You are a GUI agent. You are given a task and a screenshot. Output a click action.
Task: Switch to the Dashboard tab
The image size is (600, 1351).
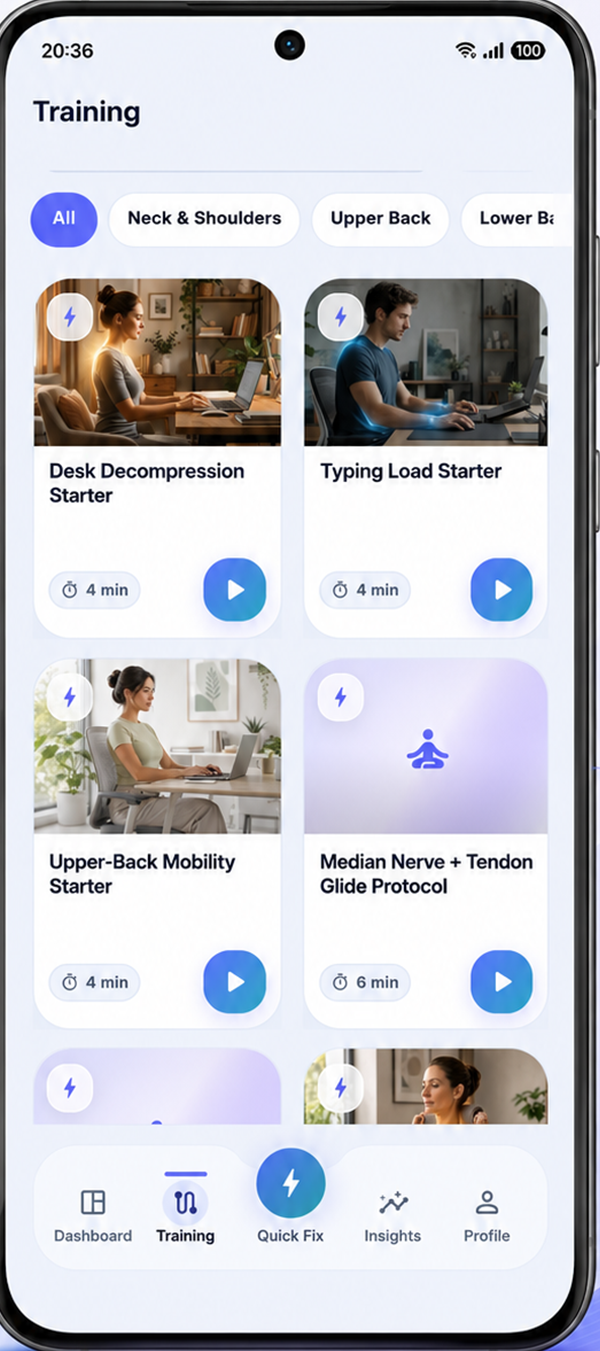(93, 1215)
